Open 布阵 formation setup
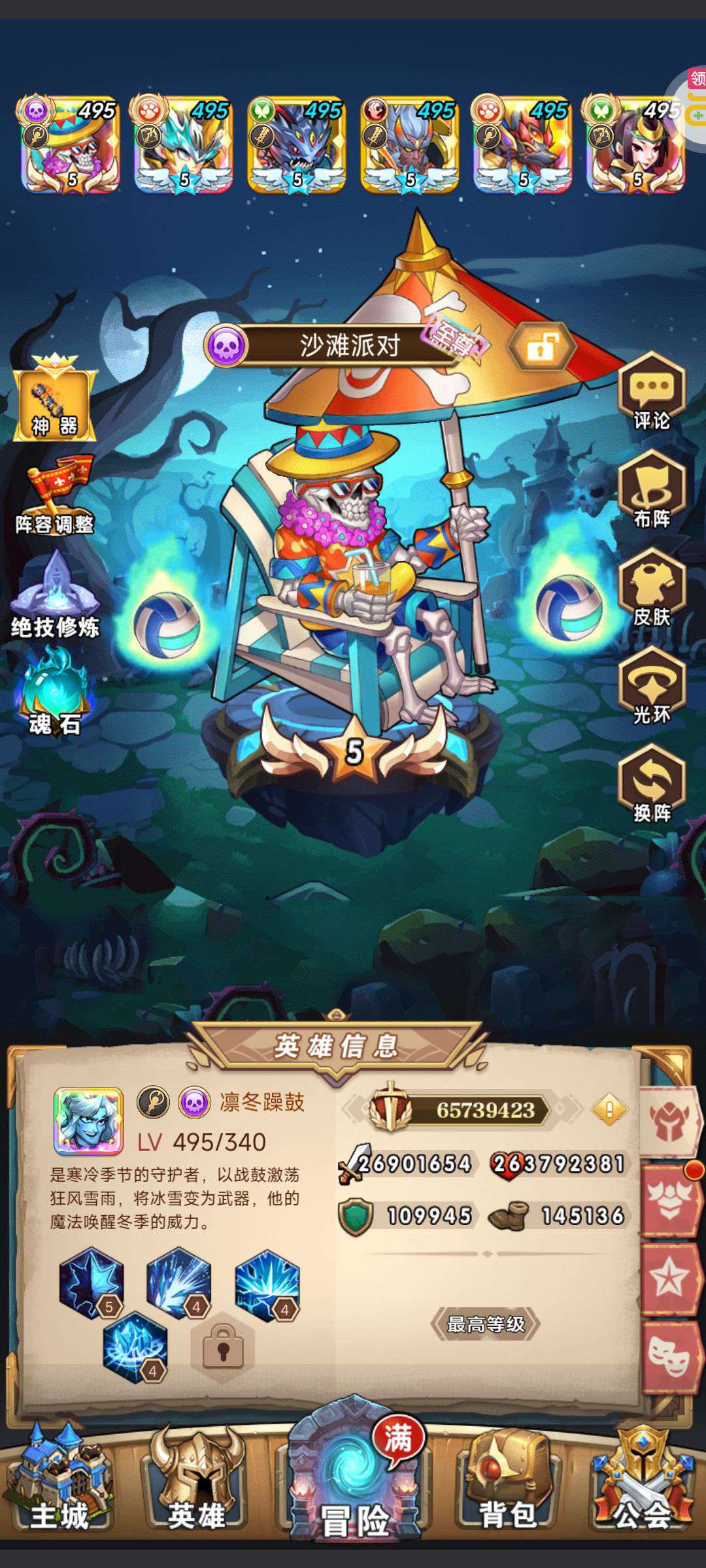This screenshot has height=1568, width=706. click(x=651, y=490)
